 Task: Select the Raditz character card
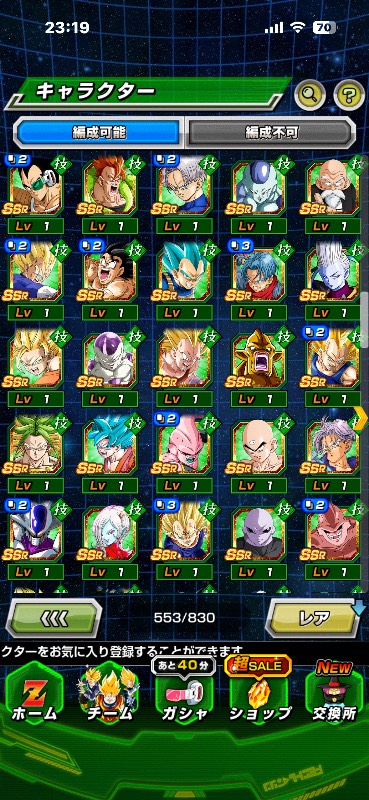(x=36, y=193)
